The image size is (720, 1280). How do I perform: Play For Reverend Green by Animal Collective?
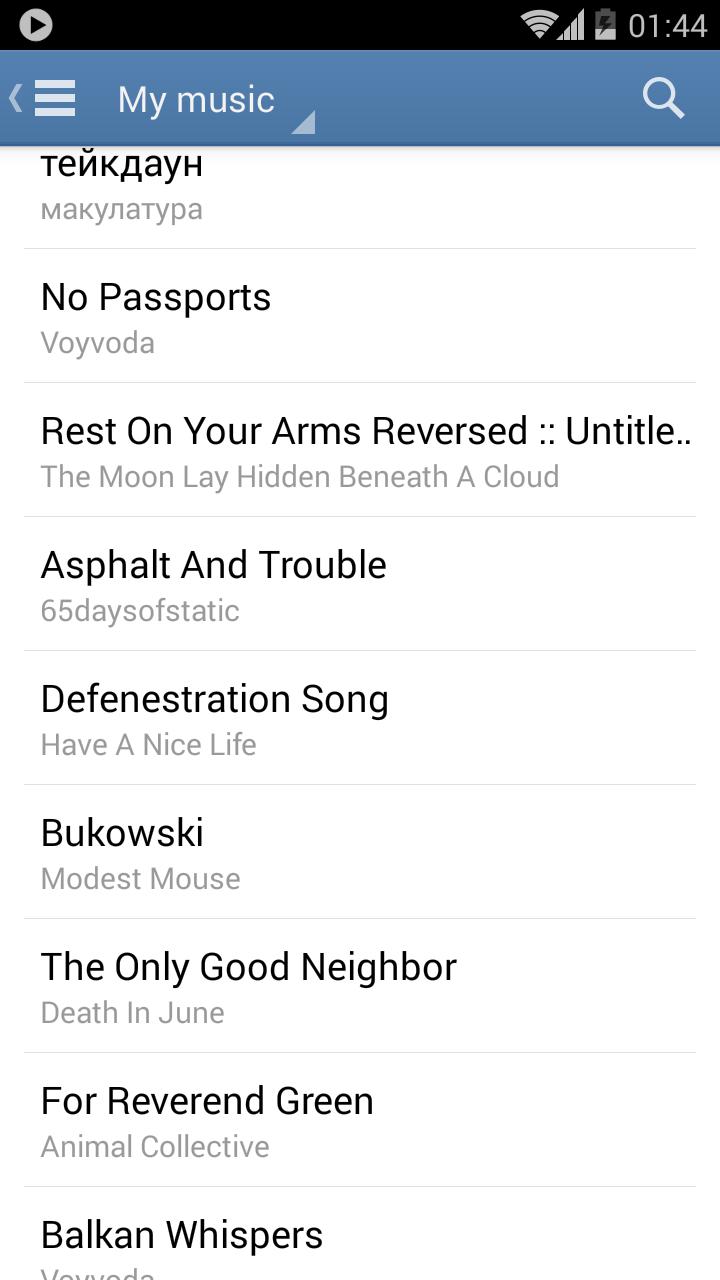click(360, 1121)
